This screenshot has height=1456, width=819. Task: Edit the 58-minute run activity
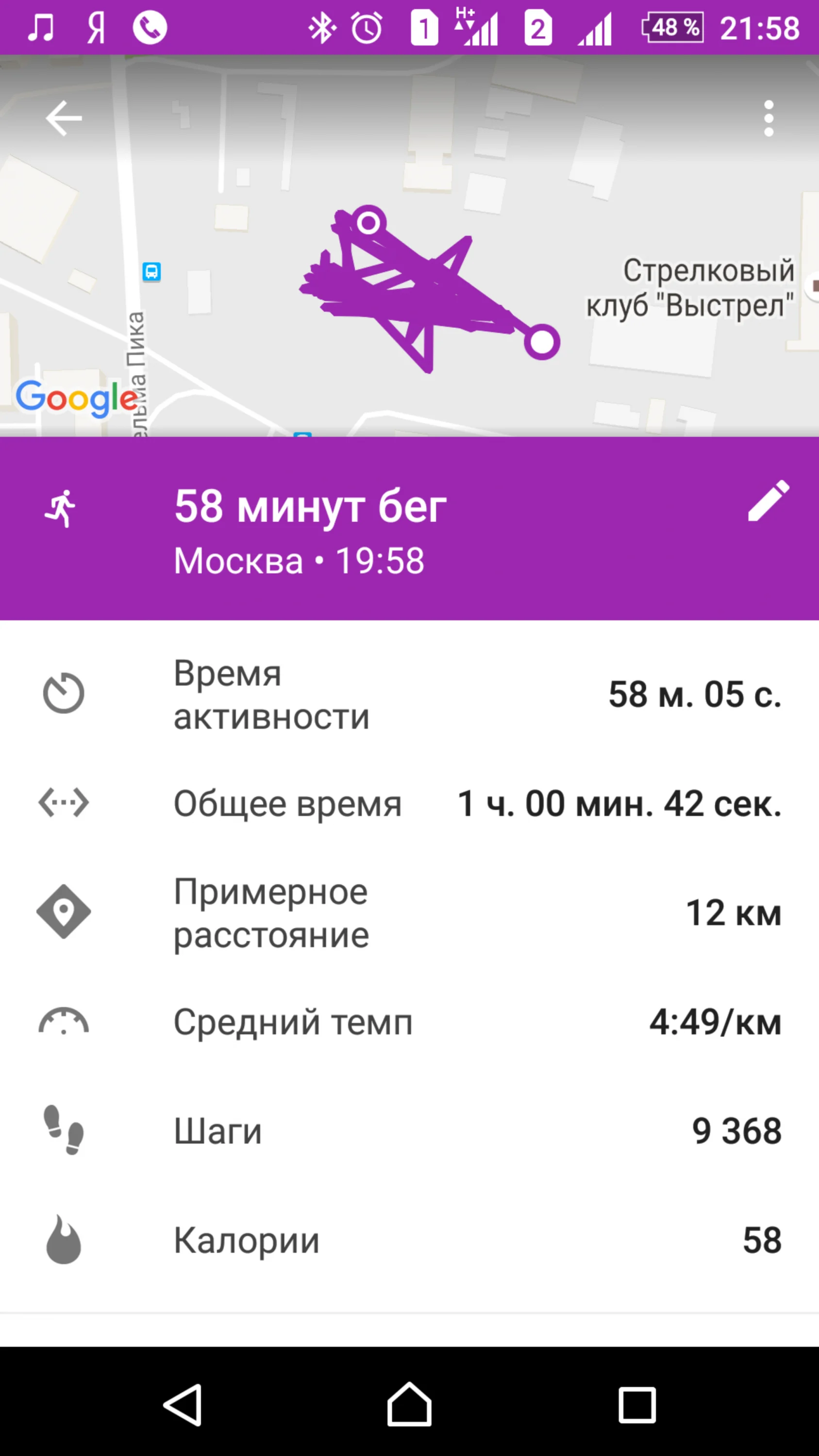click(768, 501)
